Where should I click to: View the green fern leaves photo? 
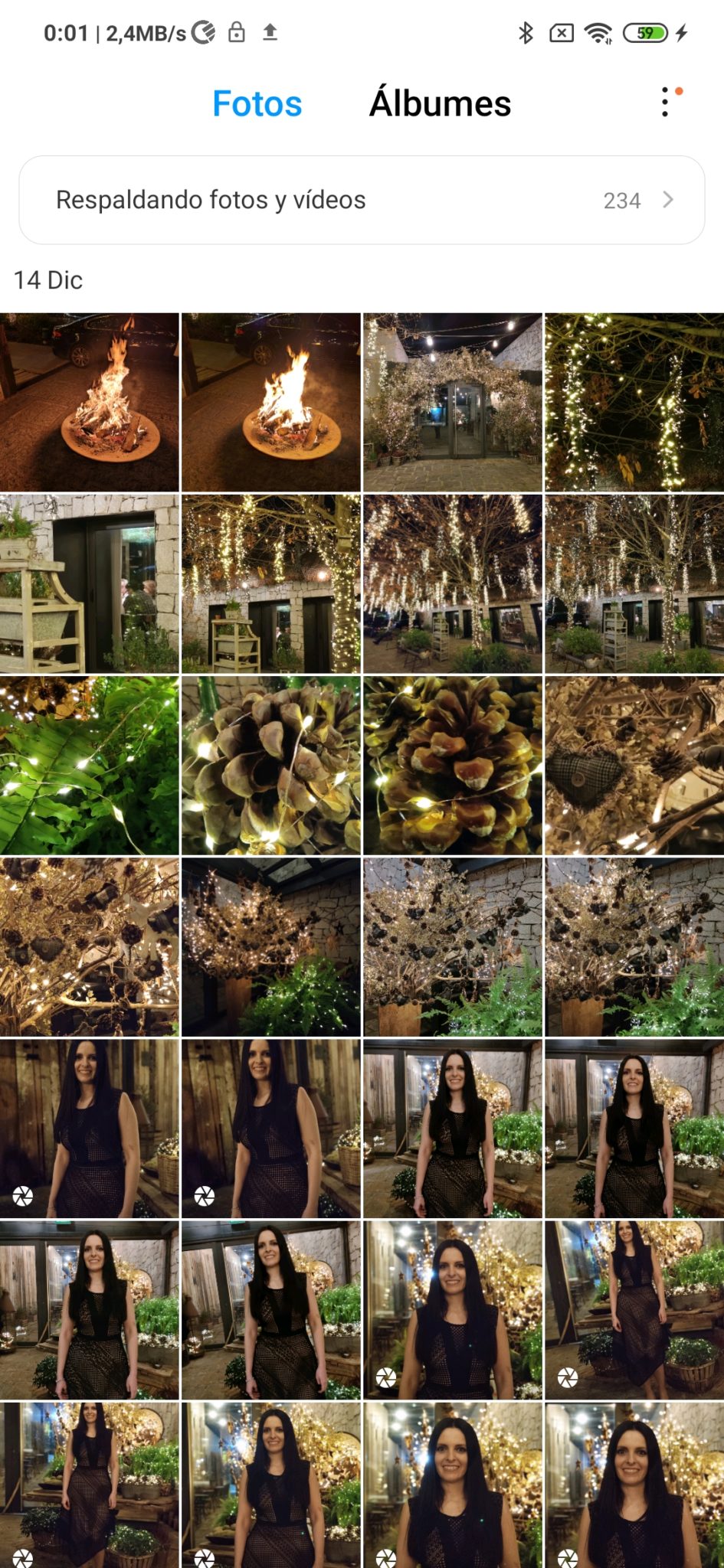pos(89,765)
